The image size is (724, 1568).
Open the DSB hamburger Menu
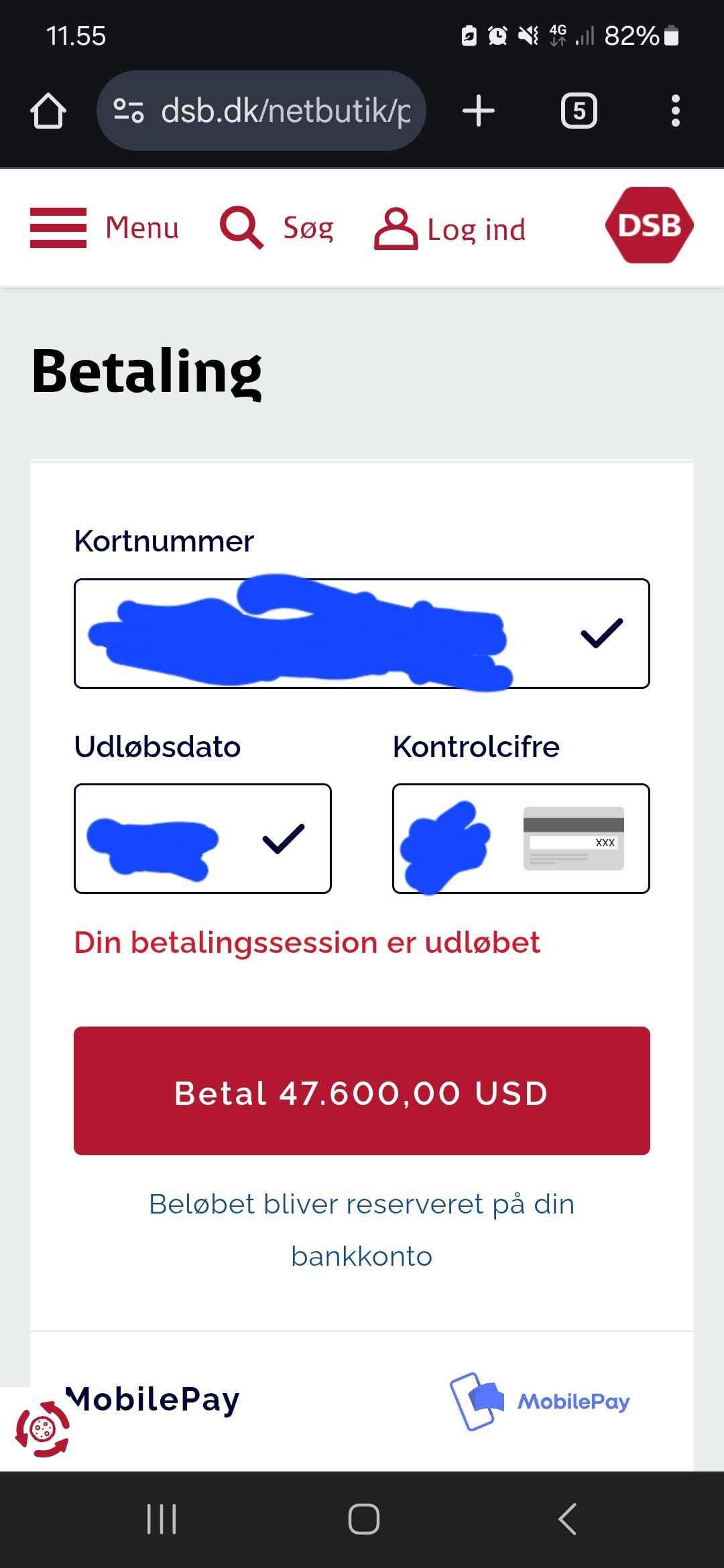tap(105, 228)
